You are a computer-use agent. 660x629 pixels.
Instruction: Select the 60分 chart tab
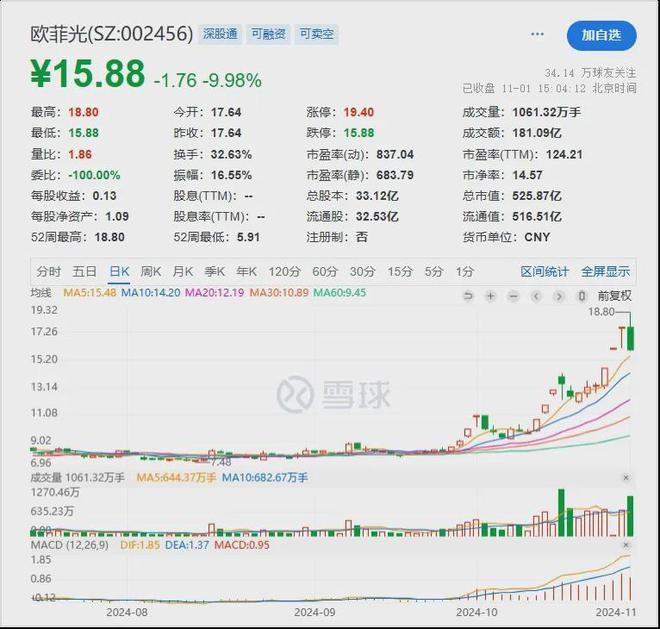pyautogui.click(x=325, y=272)
